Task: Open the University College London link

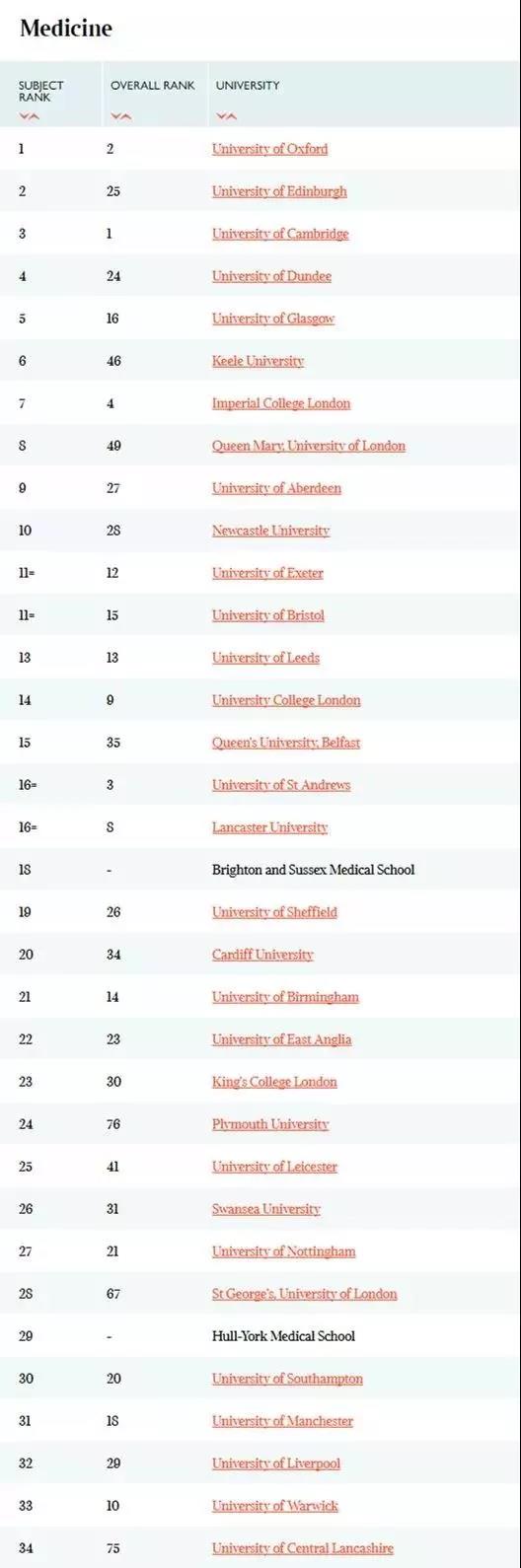Action: tap(286, 700)
